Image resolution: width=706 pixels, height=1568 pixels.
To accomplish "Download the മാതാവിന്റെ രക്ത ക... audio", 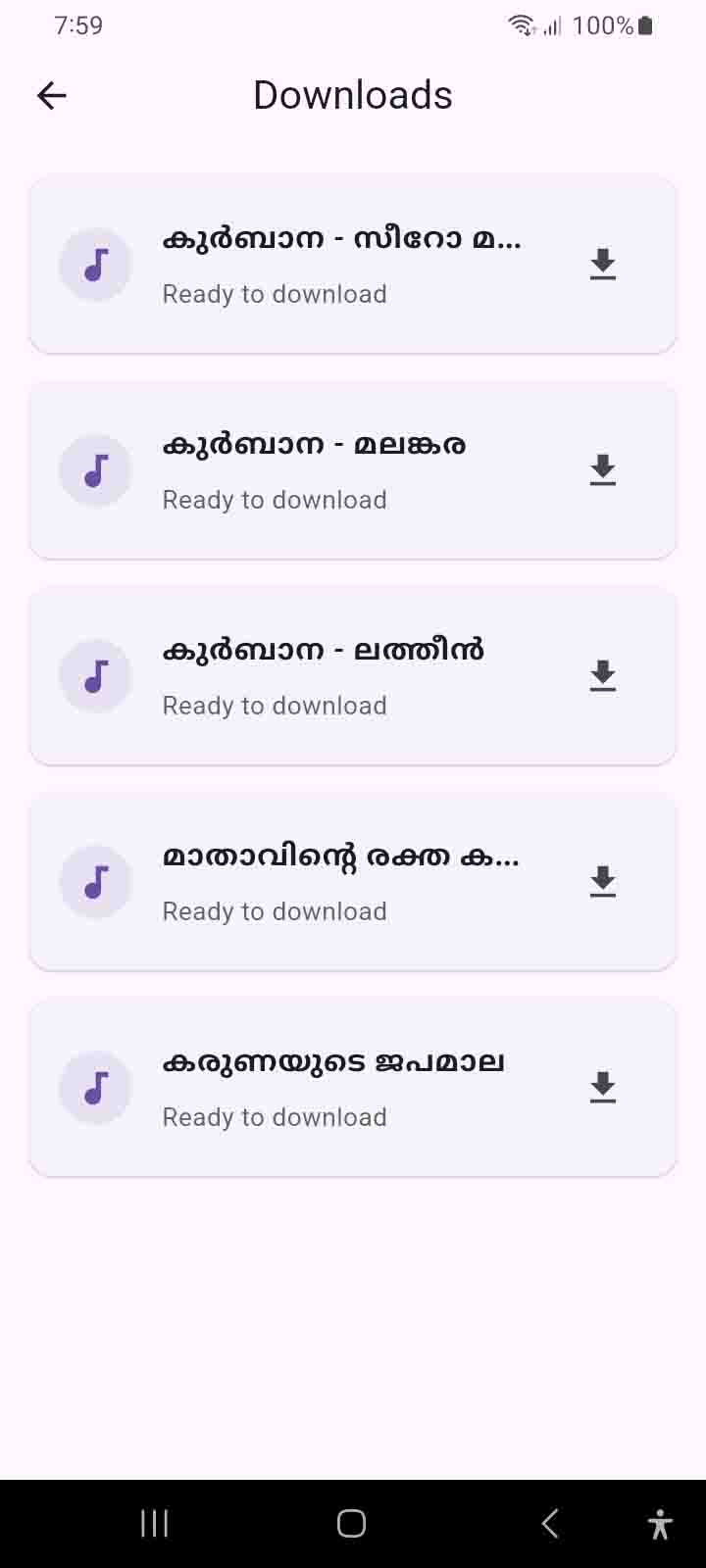I will (602, 881).
